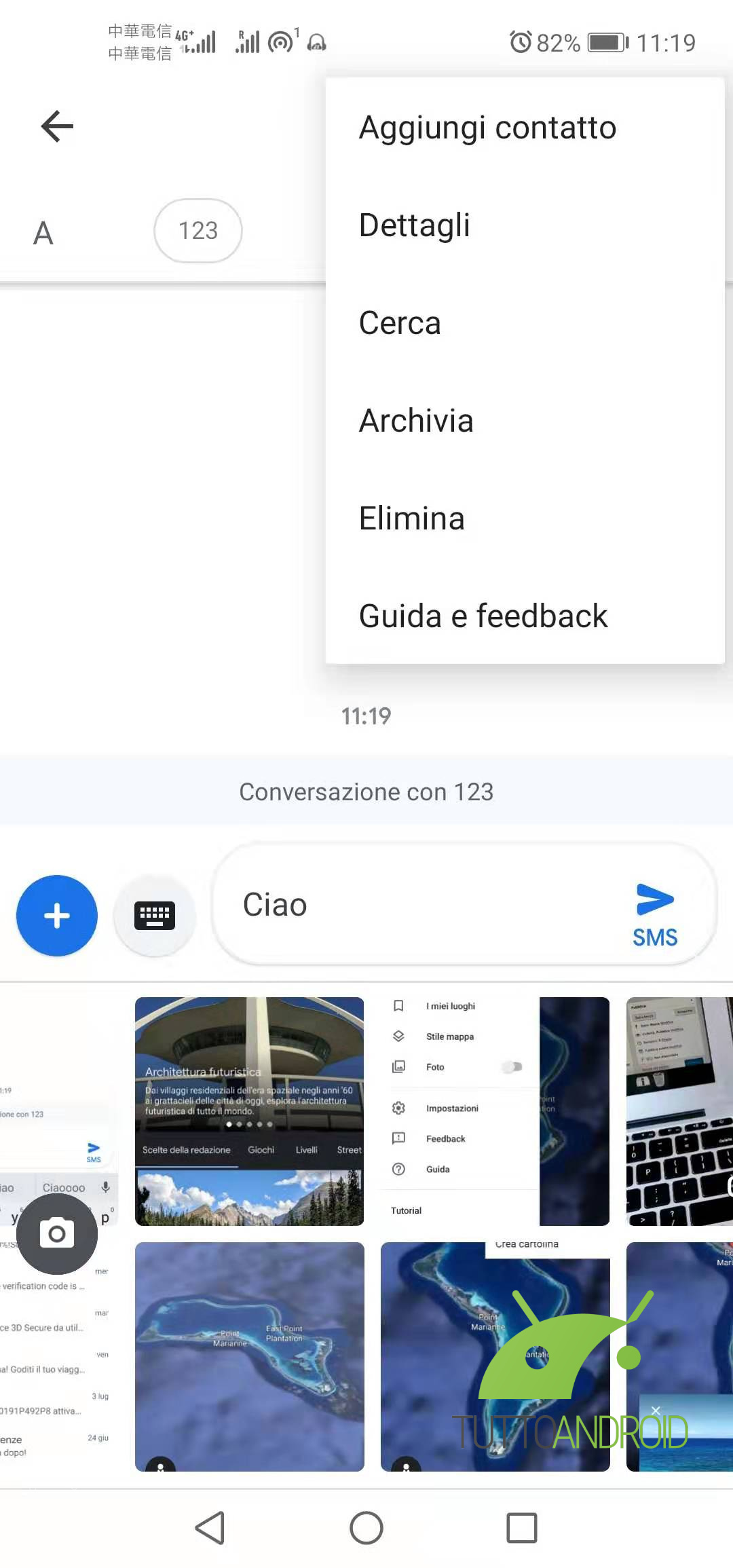Open Guida e feedback

click(483, 616)
